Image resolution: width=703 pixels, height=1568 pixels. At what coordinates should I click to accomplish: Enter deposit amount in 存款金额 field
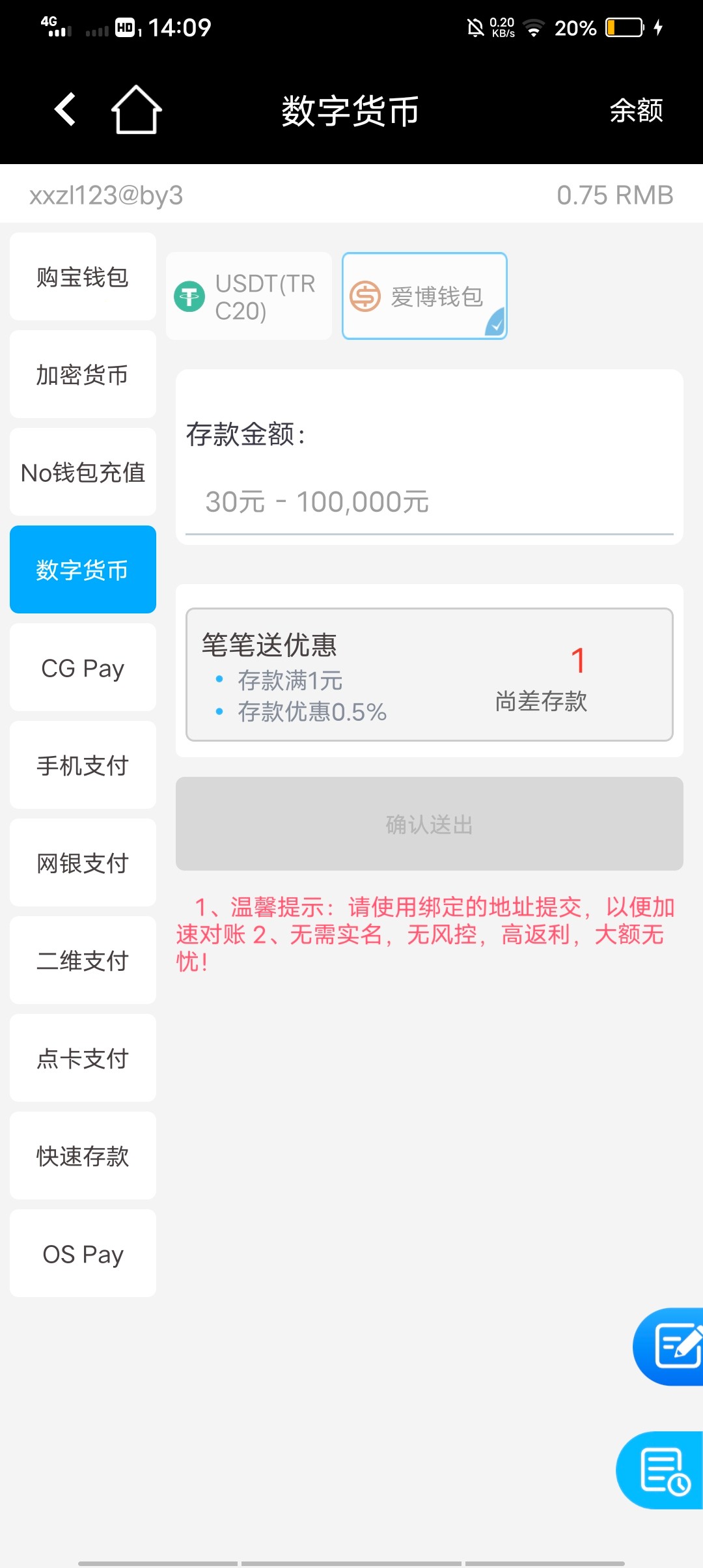(x=430, y=502)
